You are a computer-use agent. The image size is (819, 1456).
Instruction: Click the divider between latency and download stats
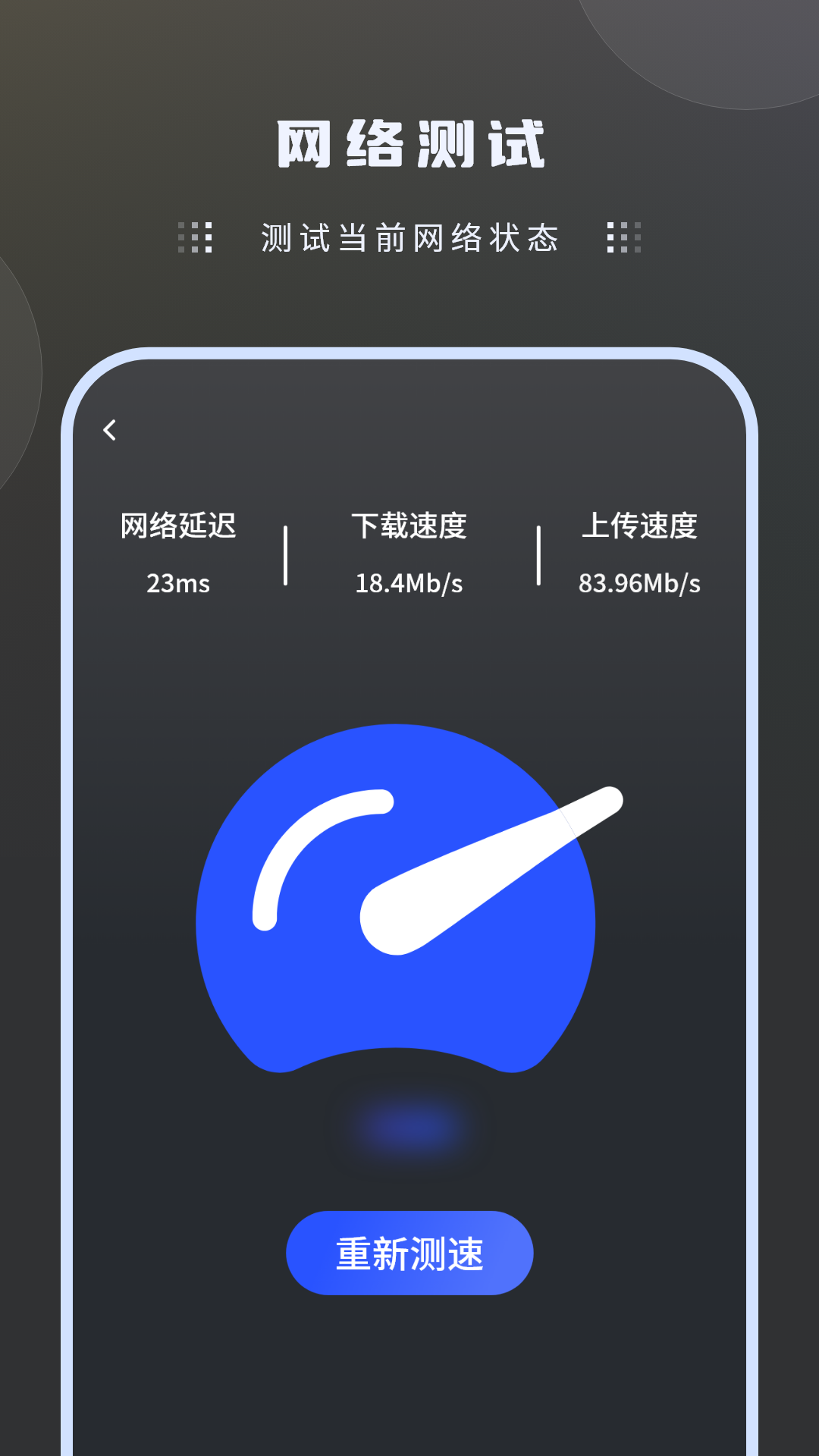[285, 554]
